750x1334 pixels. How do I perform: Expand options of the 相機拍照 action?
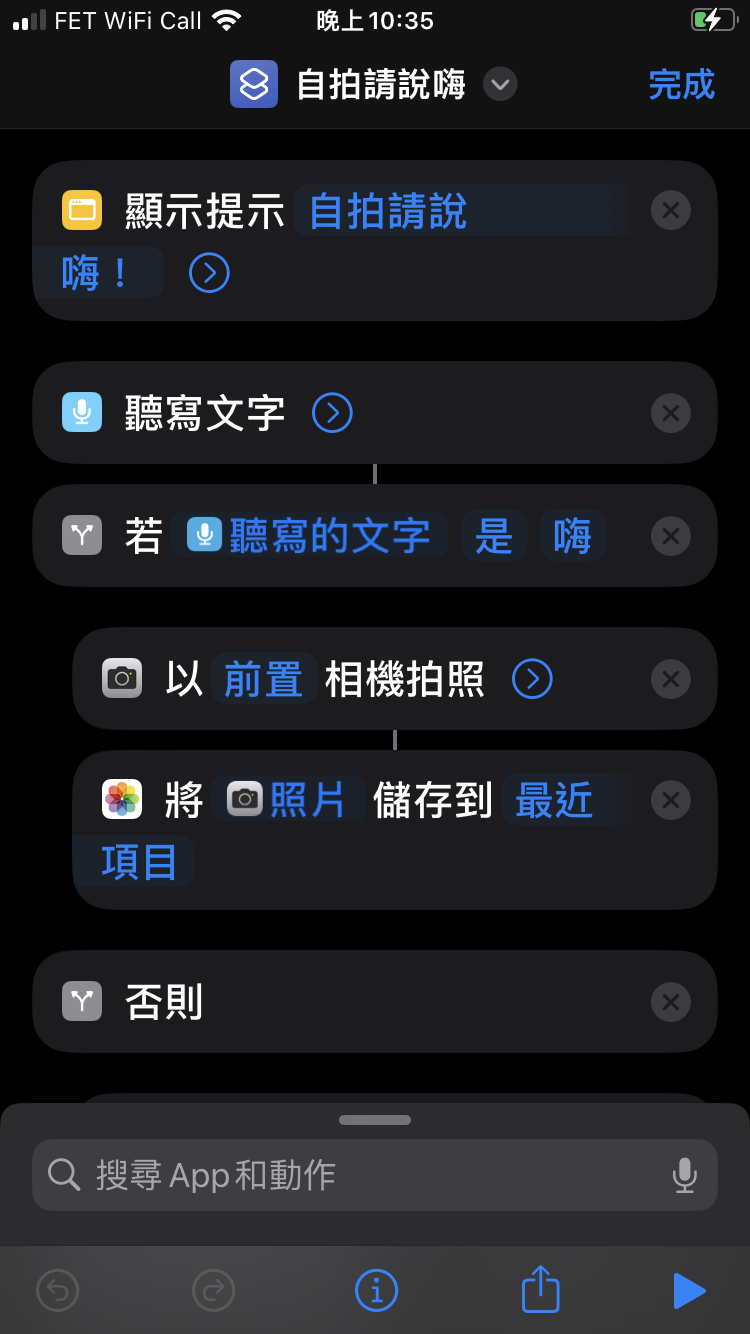532,679
